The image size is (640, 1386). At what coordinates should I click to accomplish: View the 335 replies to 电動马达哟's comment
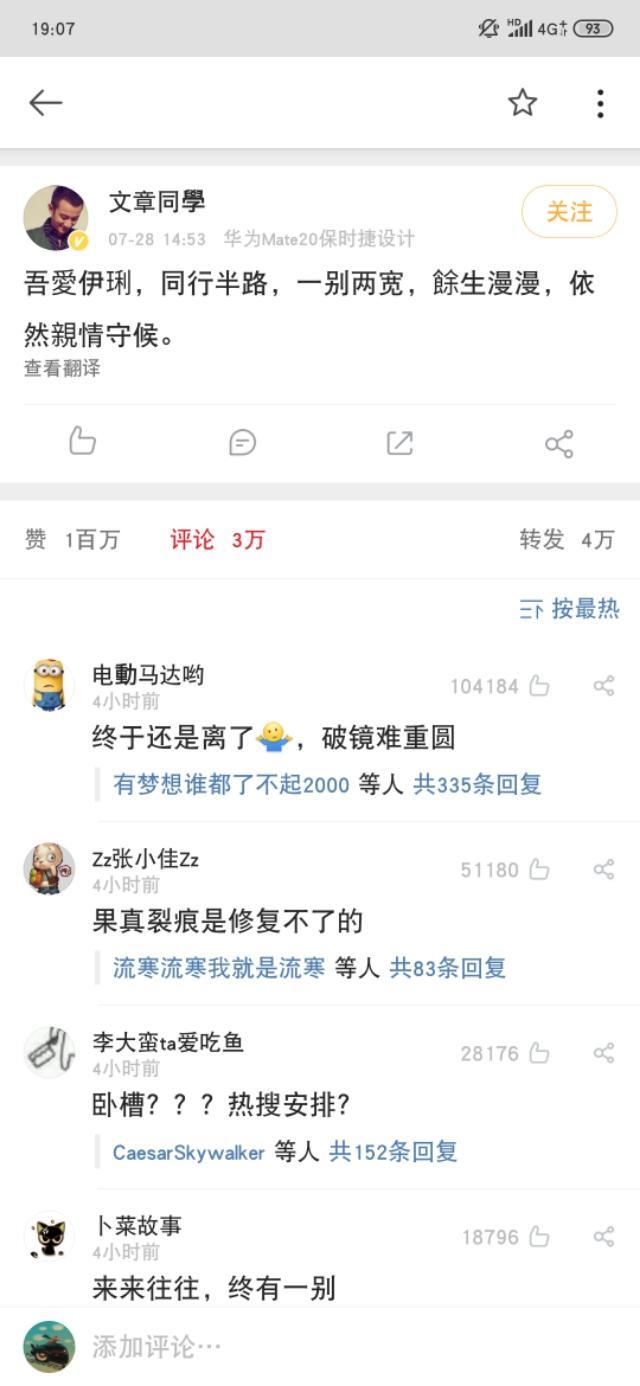[477, 784]
